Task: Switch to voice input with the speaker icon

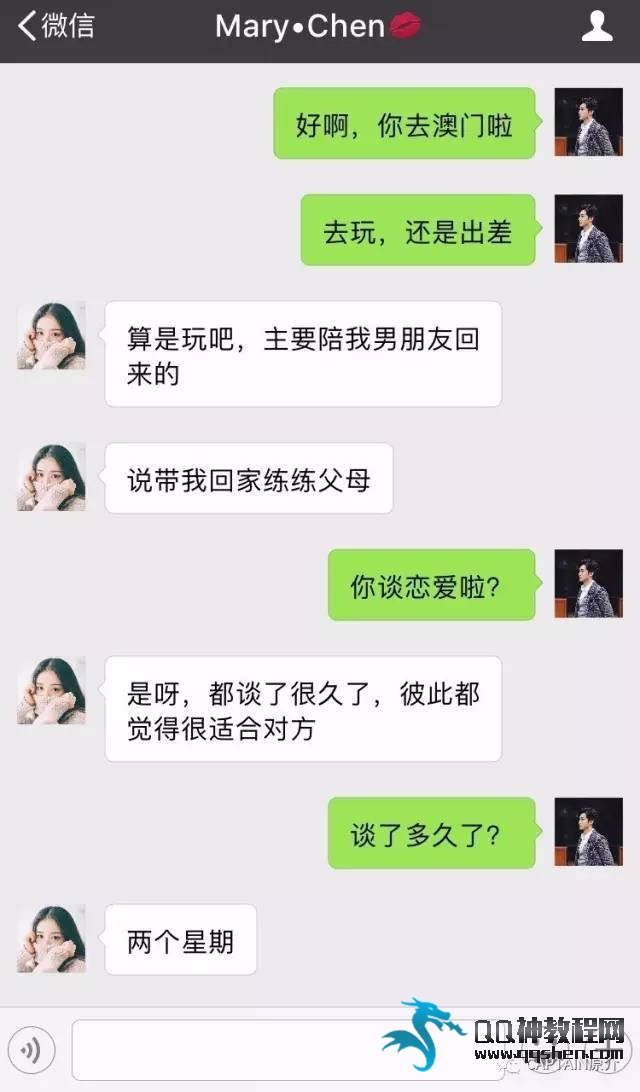Action: [31, 1050]
